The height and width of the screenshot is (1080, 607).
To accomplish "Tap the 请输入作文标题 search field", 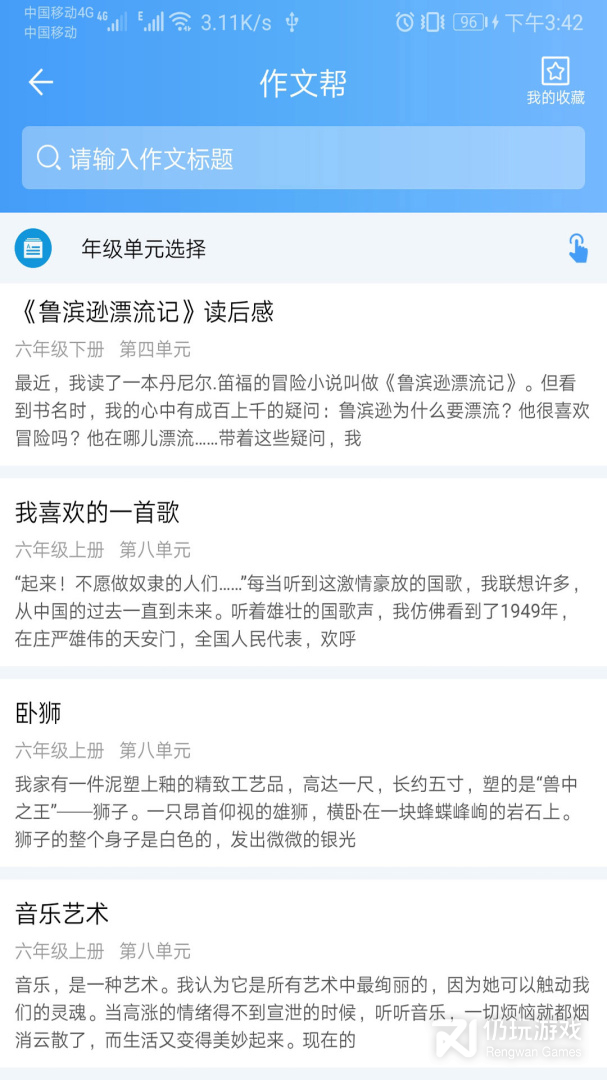I will click(303, 158).
